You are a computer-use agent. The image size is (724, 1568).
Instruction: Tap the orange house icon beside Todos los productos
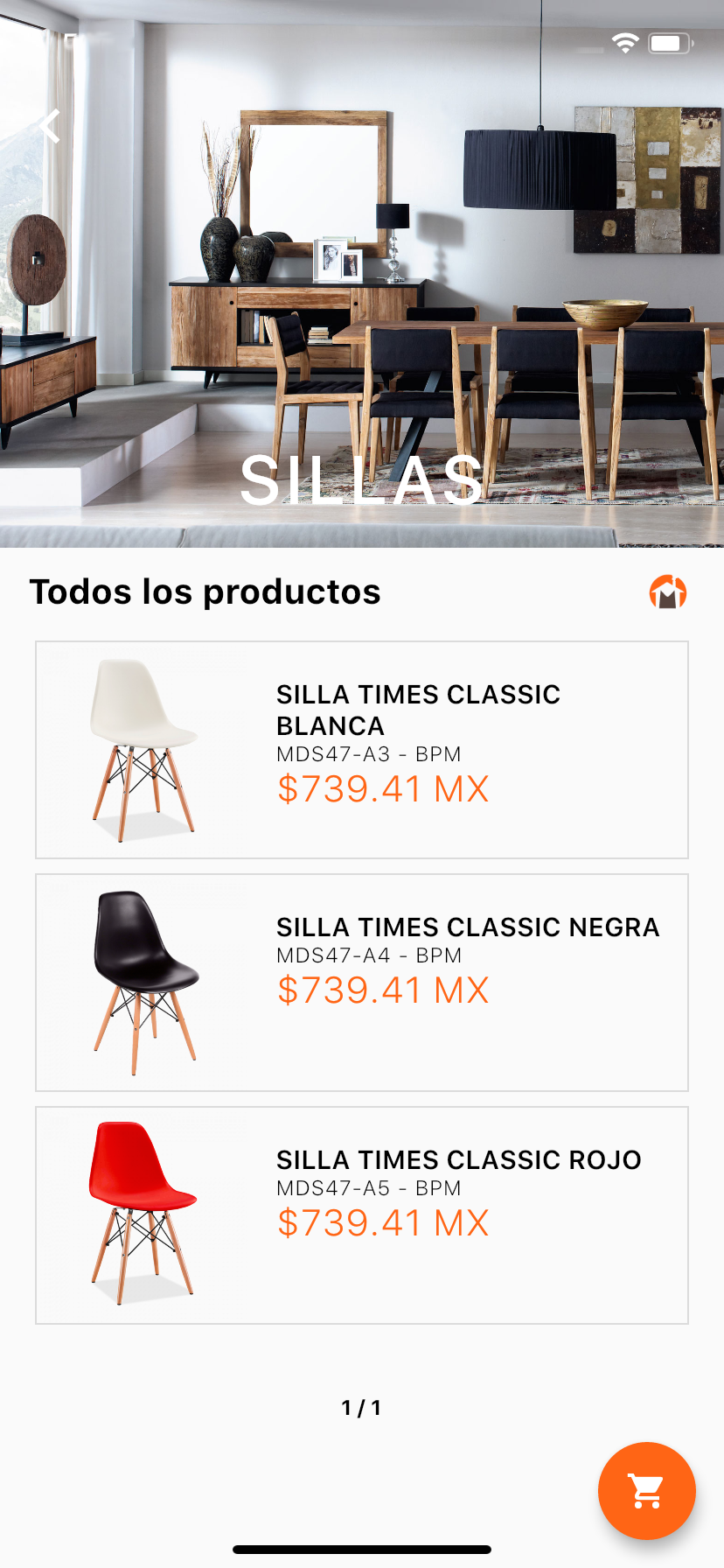point(668,592)
